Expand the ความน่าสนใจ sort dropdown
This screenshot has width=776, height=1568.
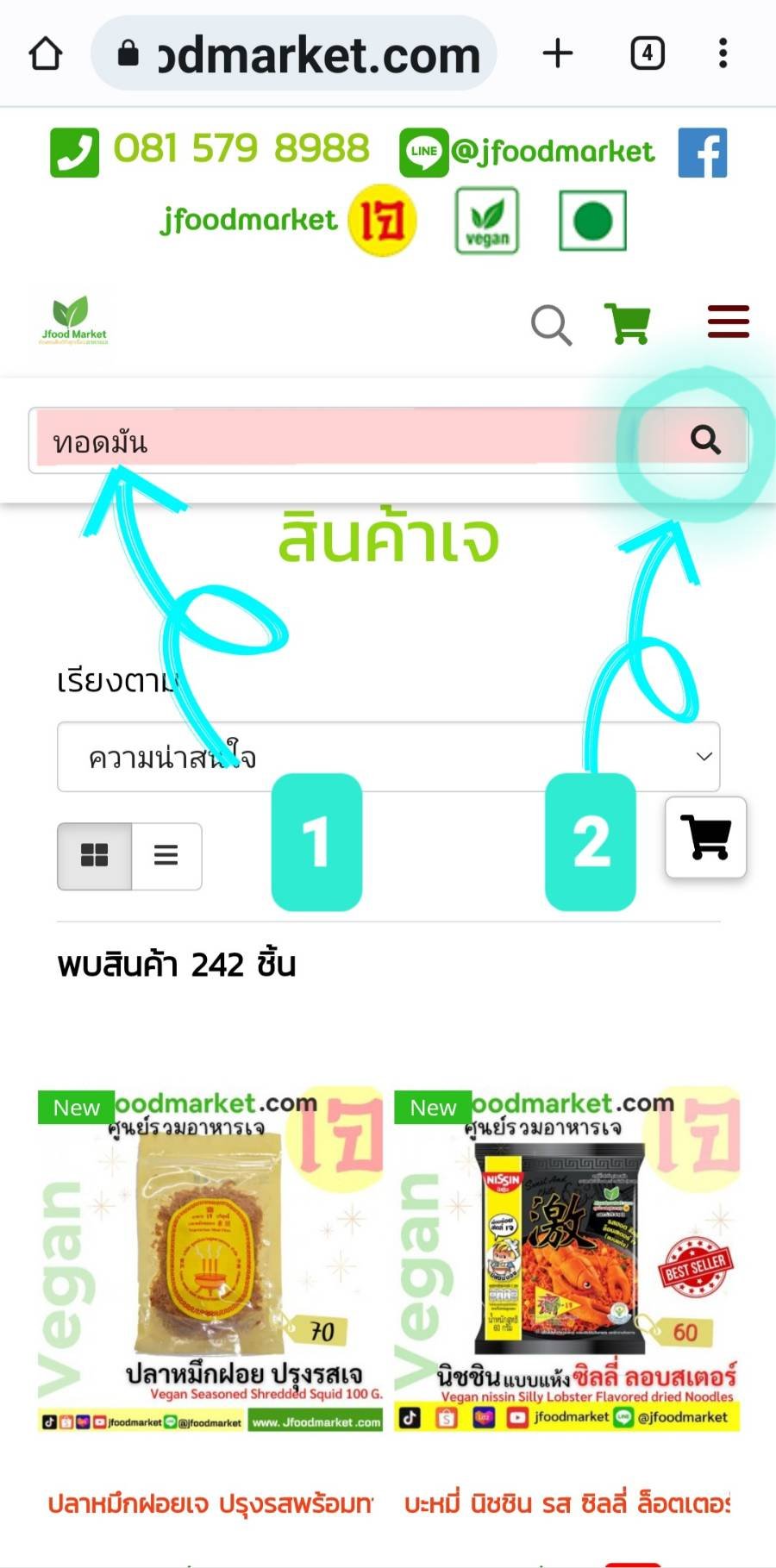388,757
